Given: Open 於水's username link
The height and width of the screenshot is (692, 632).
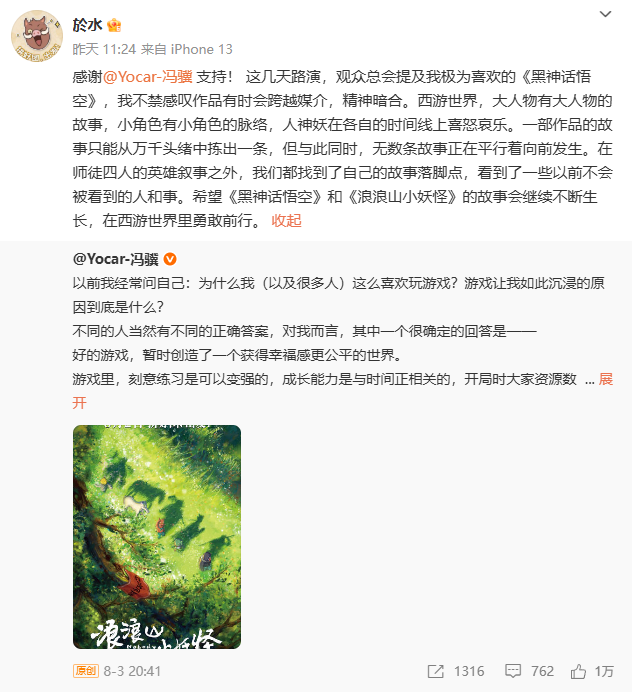Looking at the screenshot, I should click(x=88, y=24).
